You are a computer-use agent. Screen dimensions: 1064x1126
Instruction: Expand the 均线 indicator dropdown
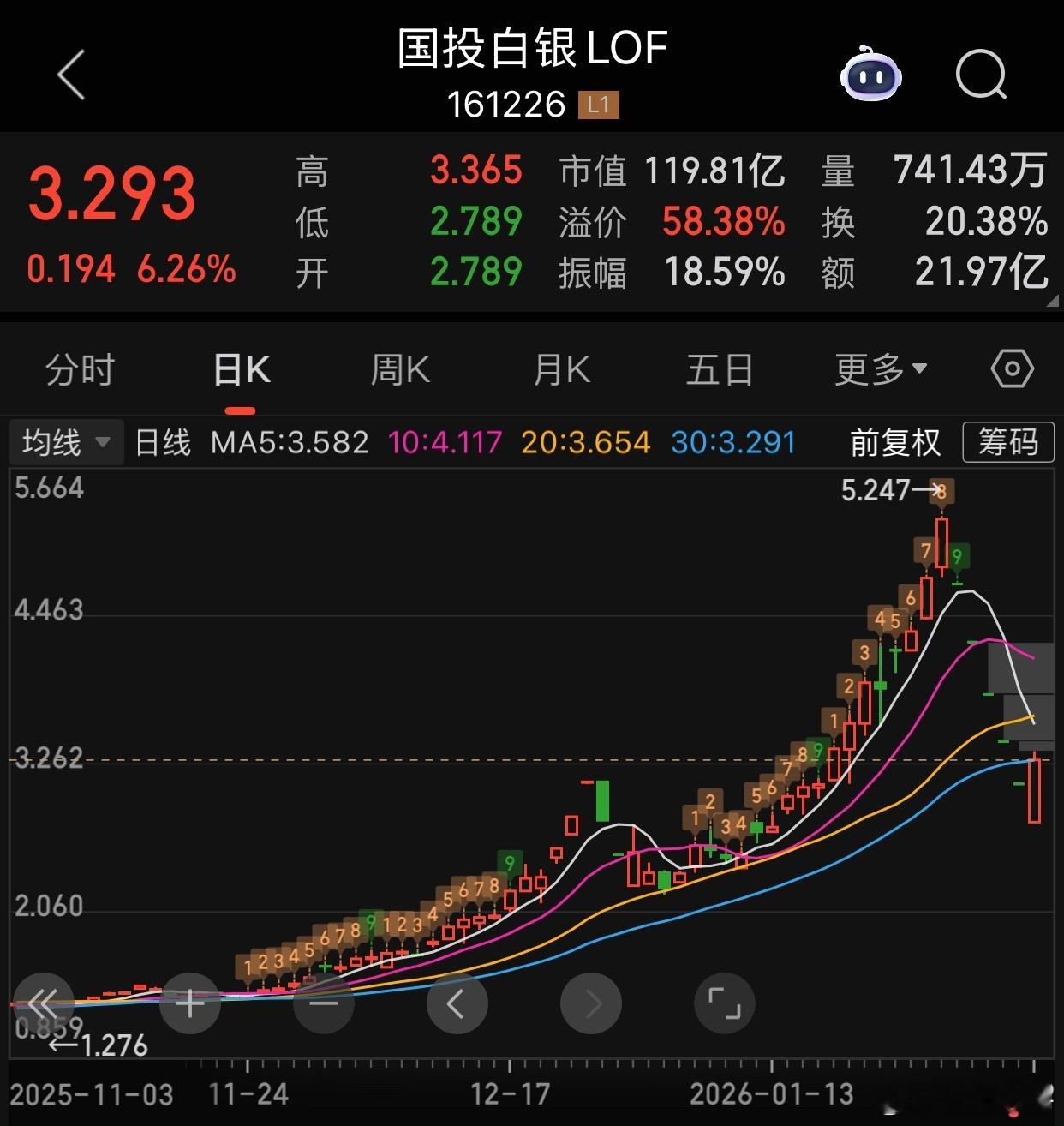pyautogui.click(x=66, y=442)
